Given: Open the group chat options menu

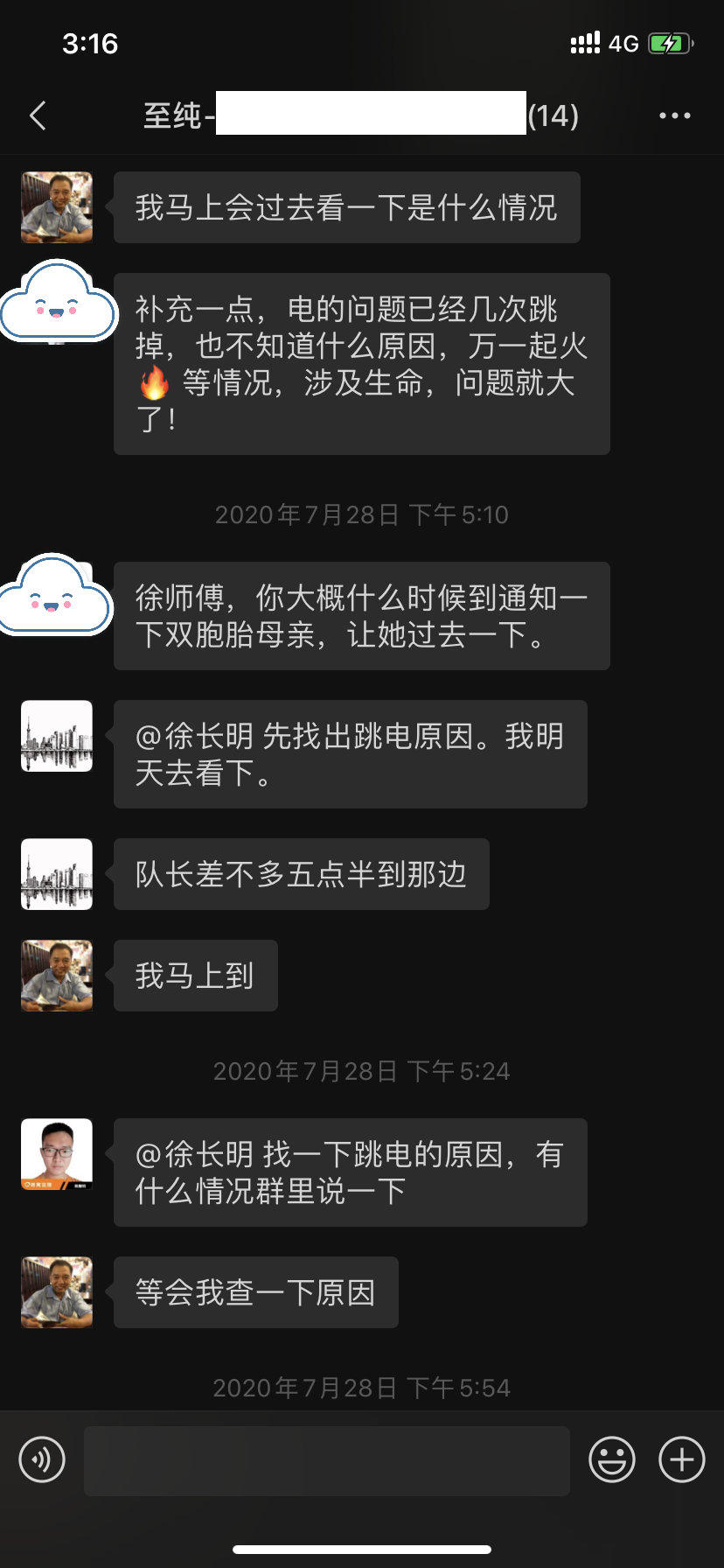Looking at the screenshot, I should point(674,115).
